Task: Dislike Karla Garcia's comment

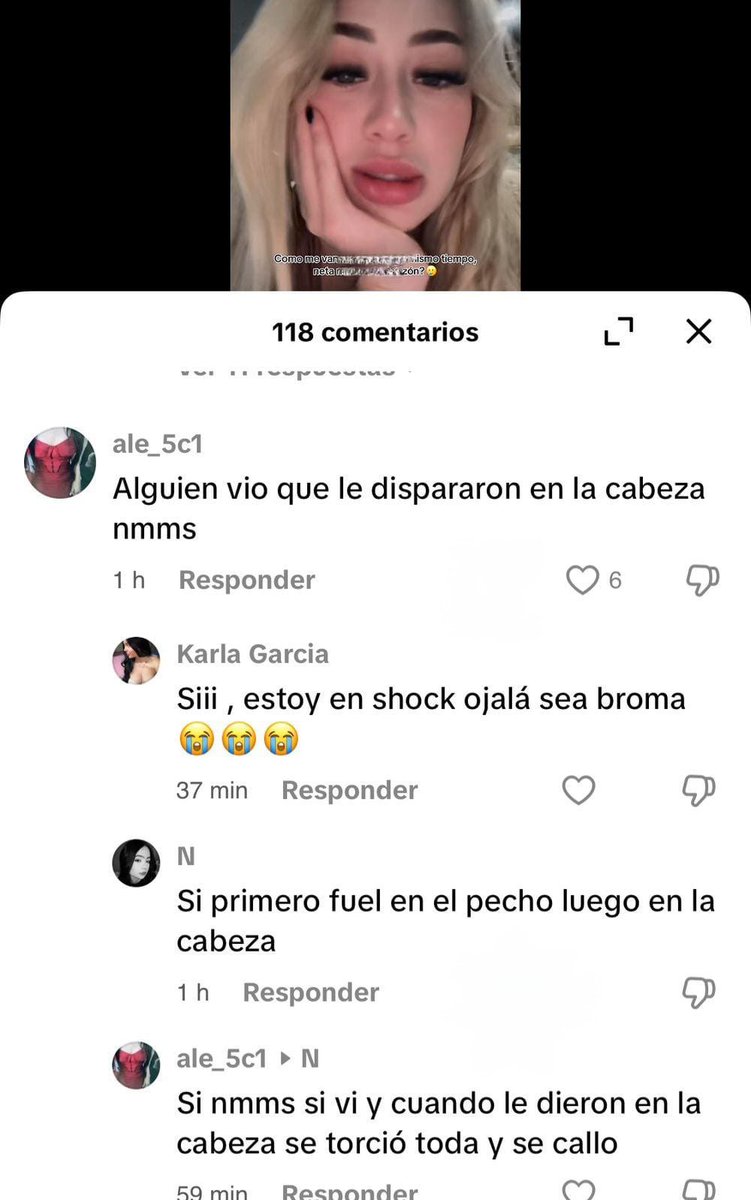Action: pyautogui.click(x=697, y=790)
